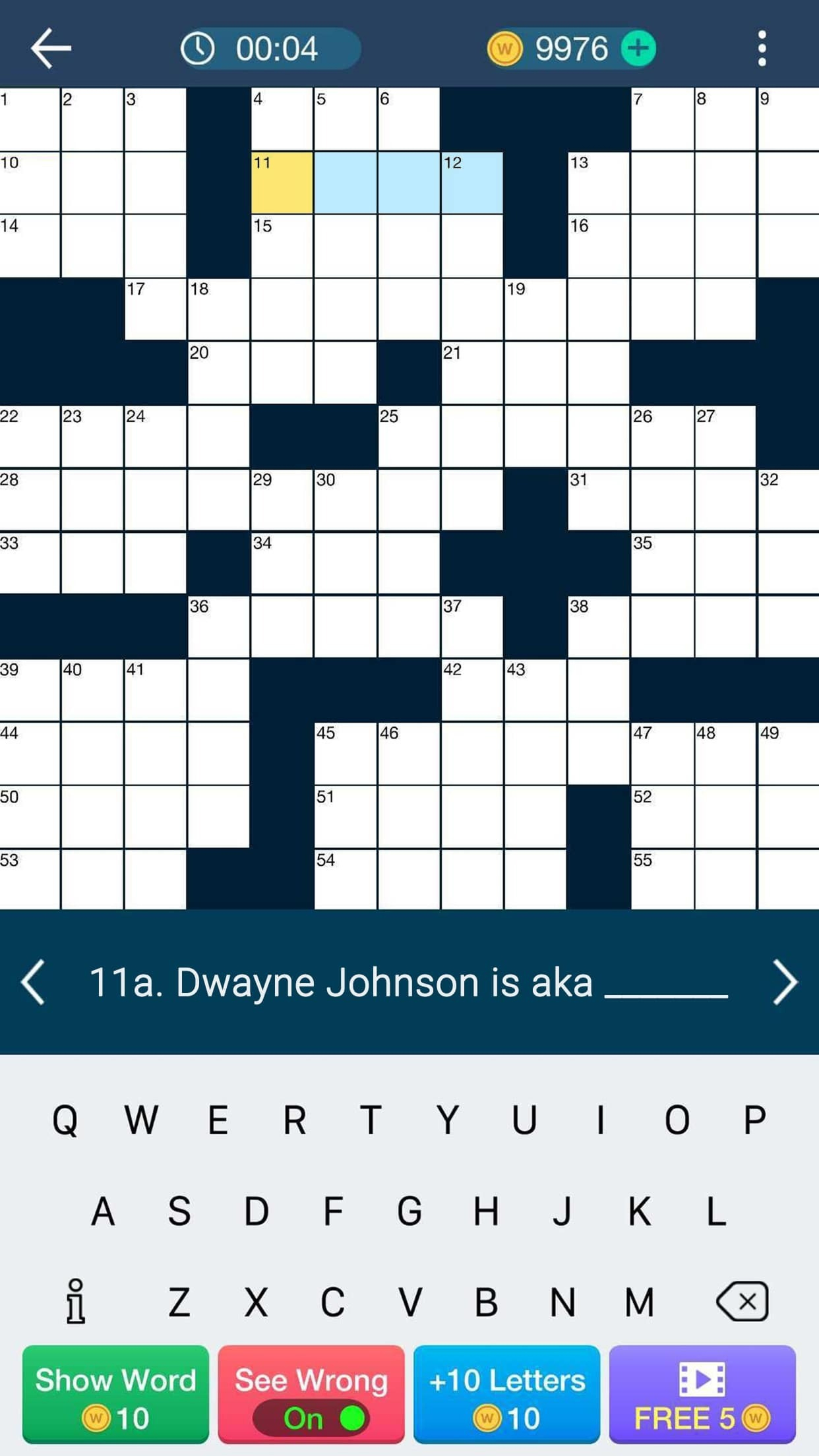Add more coins with the green plus
The height and width of the screenshot is (1456, 819).
pyautogui.click(x=638, y=49)
